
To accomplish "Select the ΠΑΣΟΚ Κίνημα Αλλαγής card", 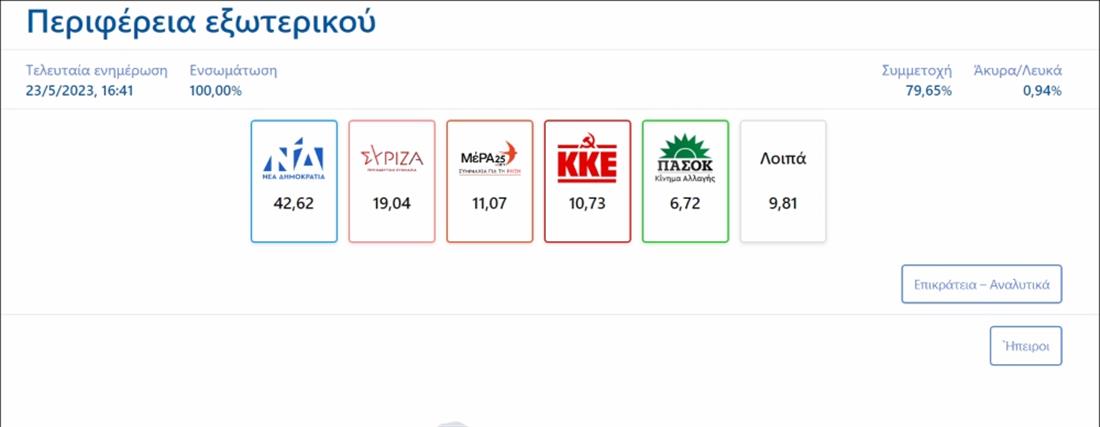I will [x=685, y=181].
